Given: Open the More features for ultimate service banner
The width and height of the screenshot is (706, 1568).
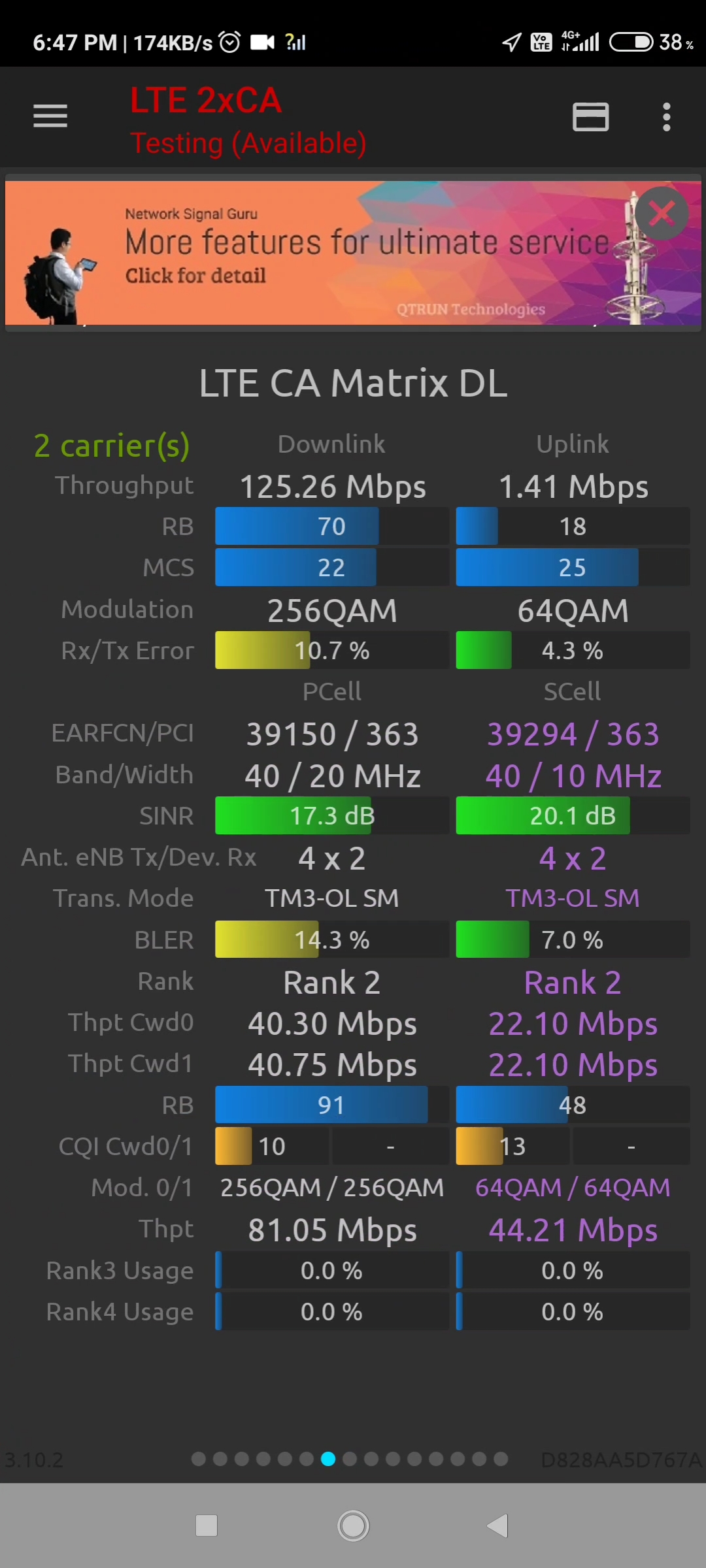Looking at the screenshot, I should coord(353,252).
